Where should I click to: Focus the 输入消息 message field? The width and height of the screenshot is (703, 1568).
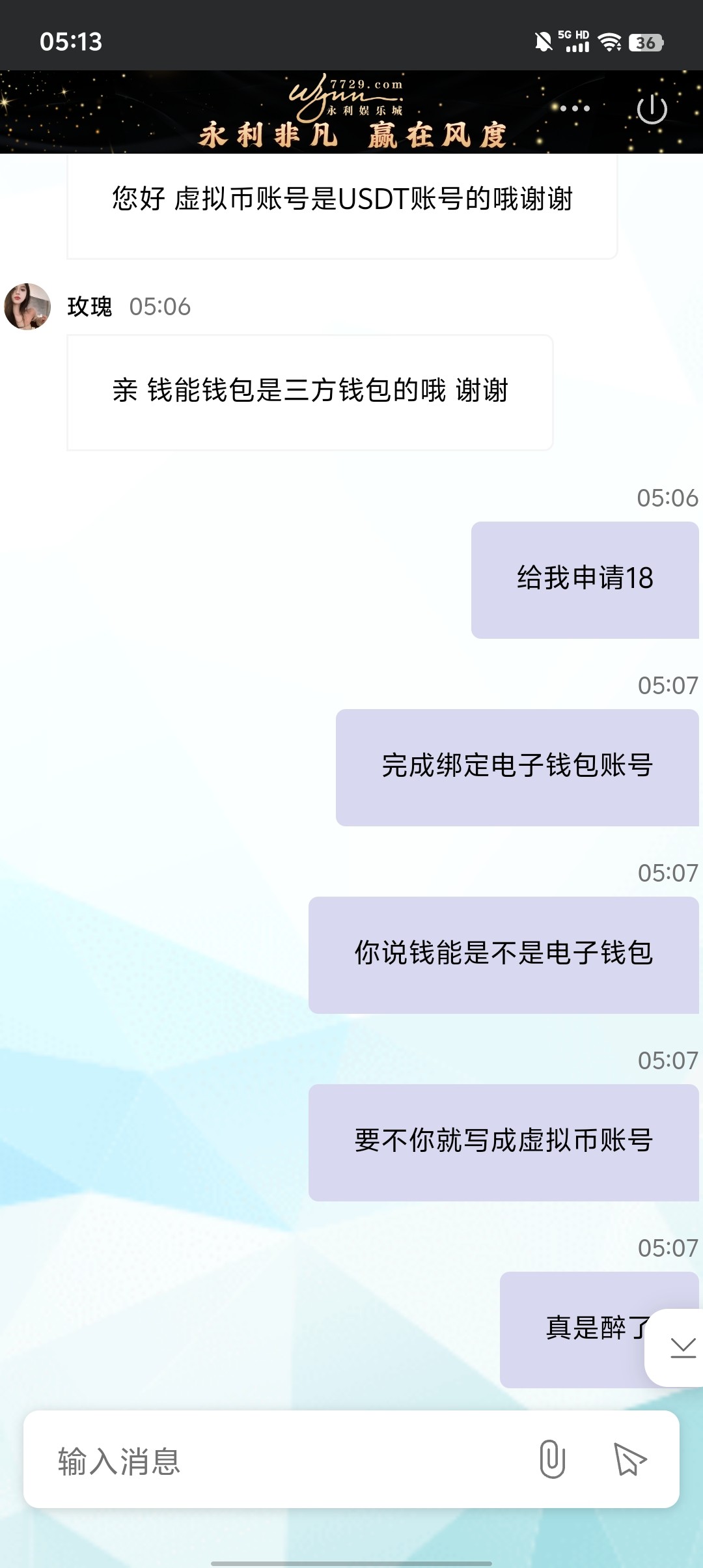[273, 1461]
